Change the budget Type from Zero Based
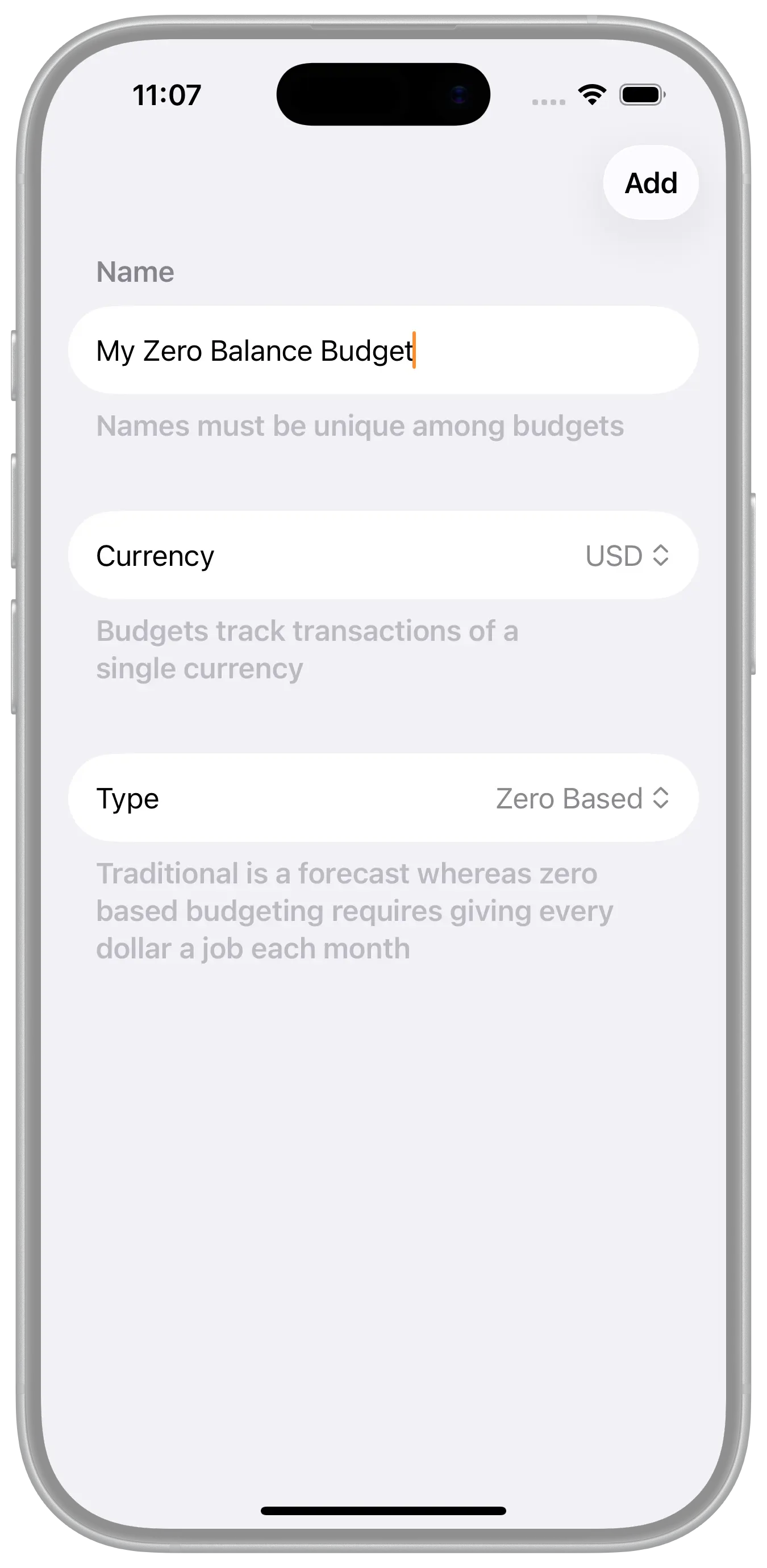Screen dimensions: 767x1568 click(582, 799)
